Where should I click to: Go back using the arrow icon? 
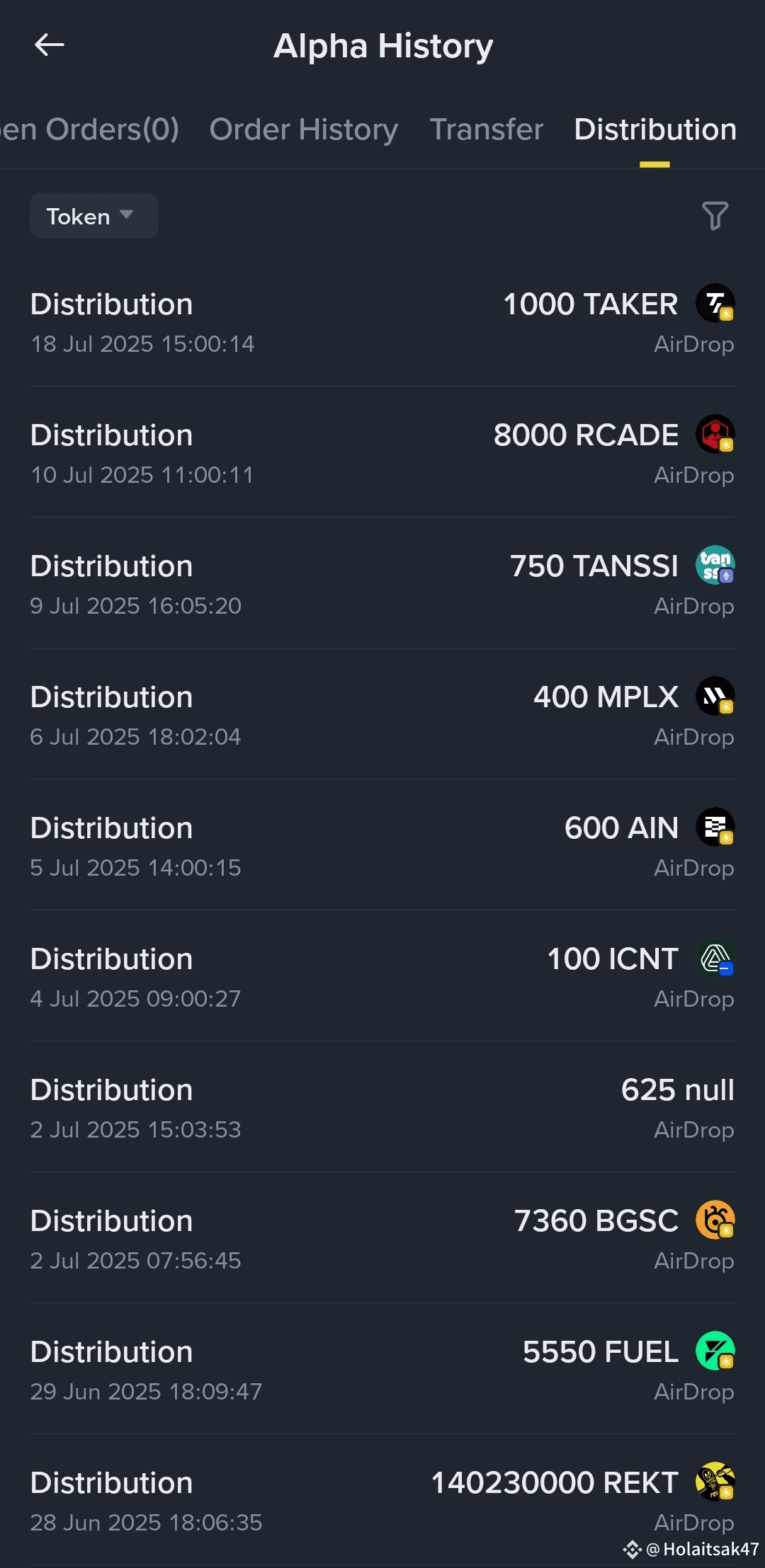coord(50,45)
